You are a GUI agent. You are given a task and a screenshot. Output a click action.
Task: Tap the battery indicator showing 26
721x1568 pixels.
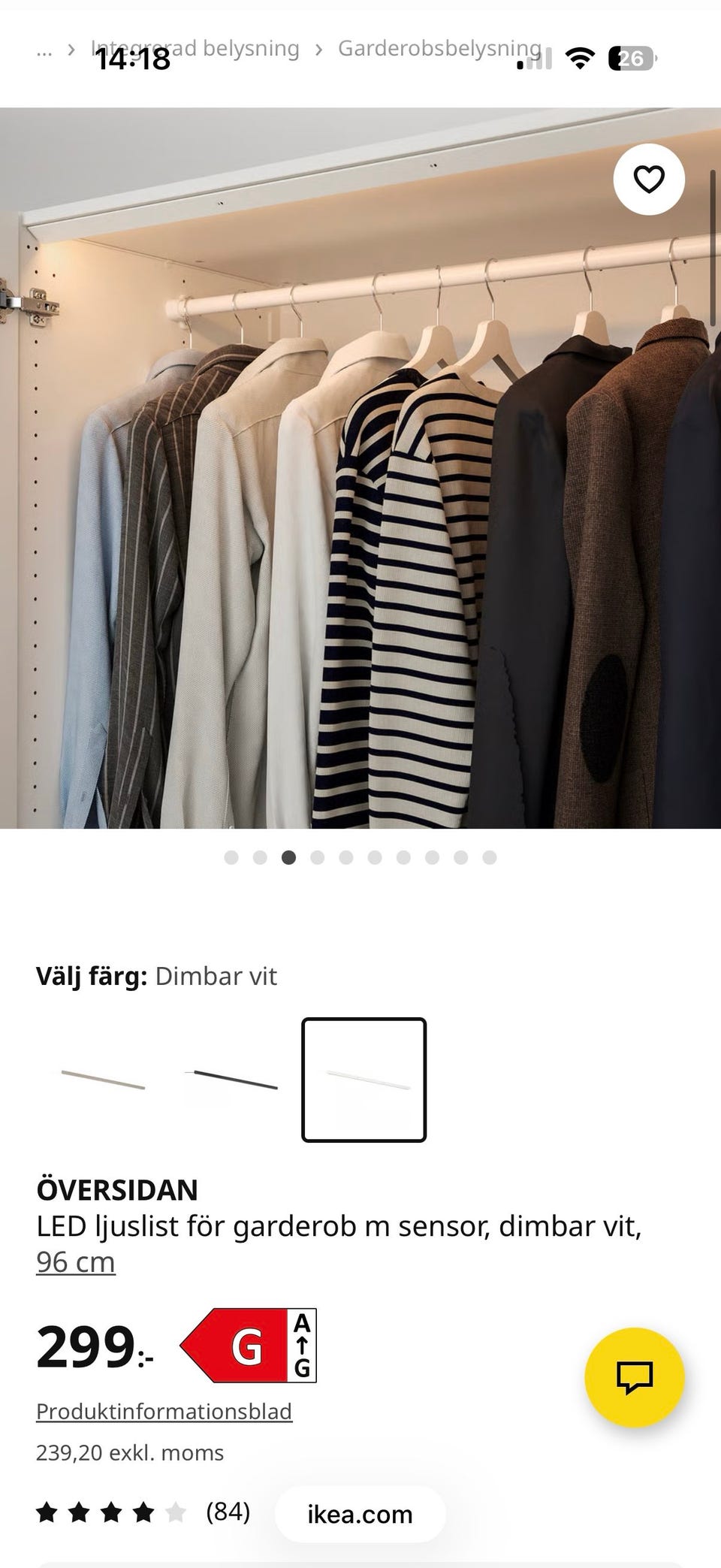pos(632,56)
